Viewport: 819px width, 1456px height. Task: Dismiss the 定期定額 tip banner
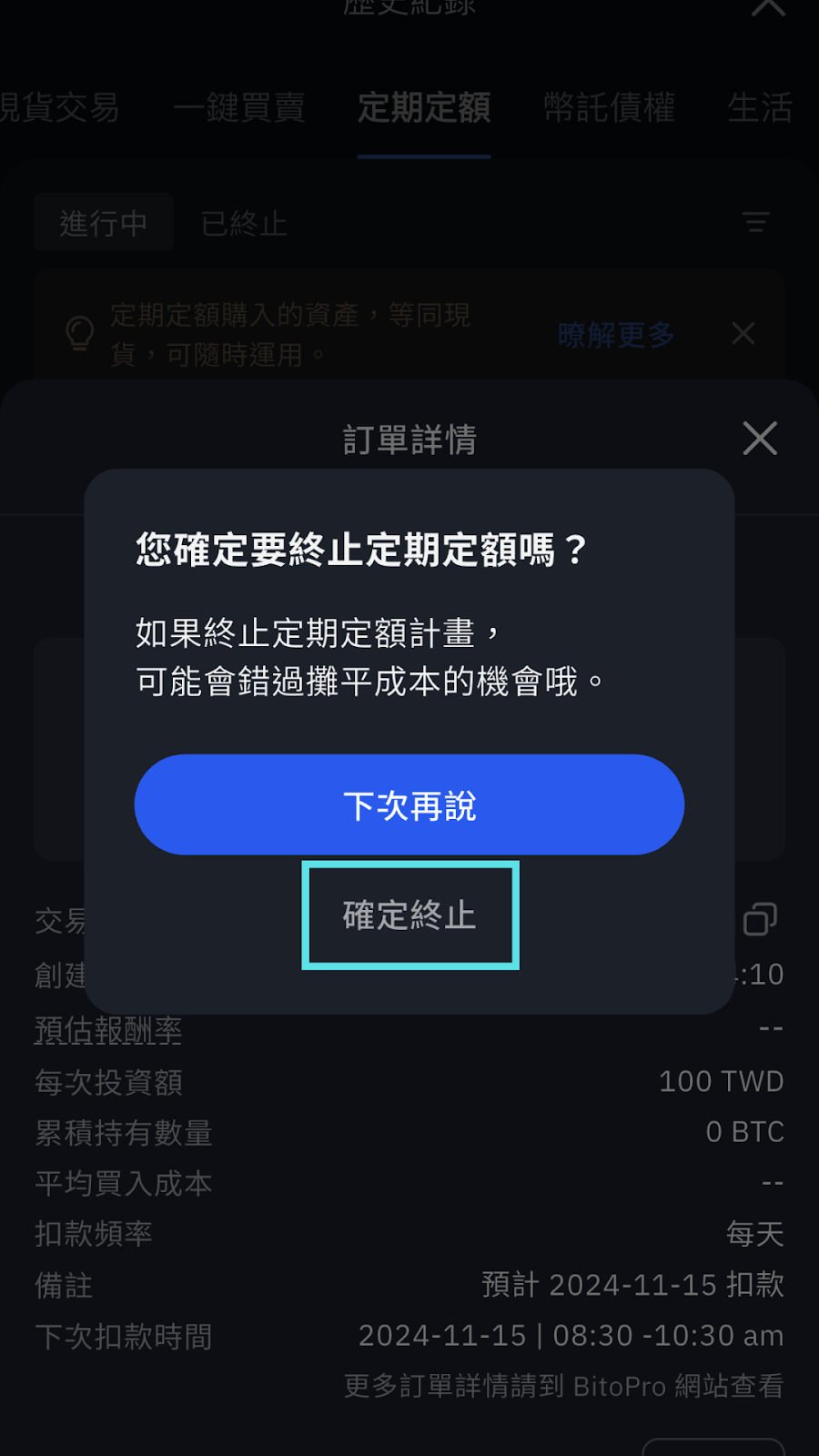click(x=743, y=334)
